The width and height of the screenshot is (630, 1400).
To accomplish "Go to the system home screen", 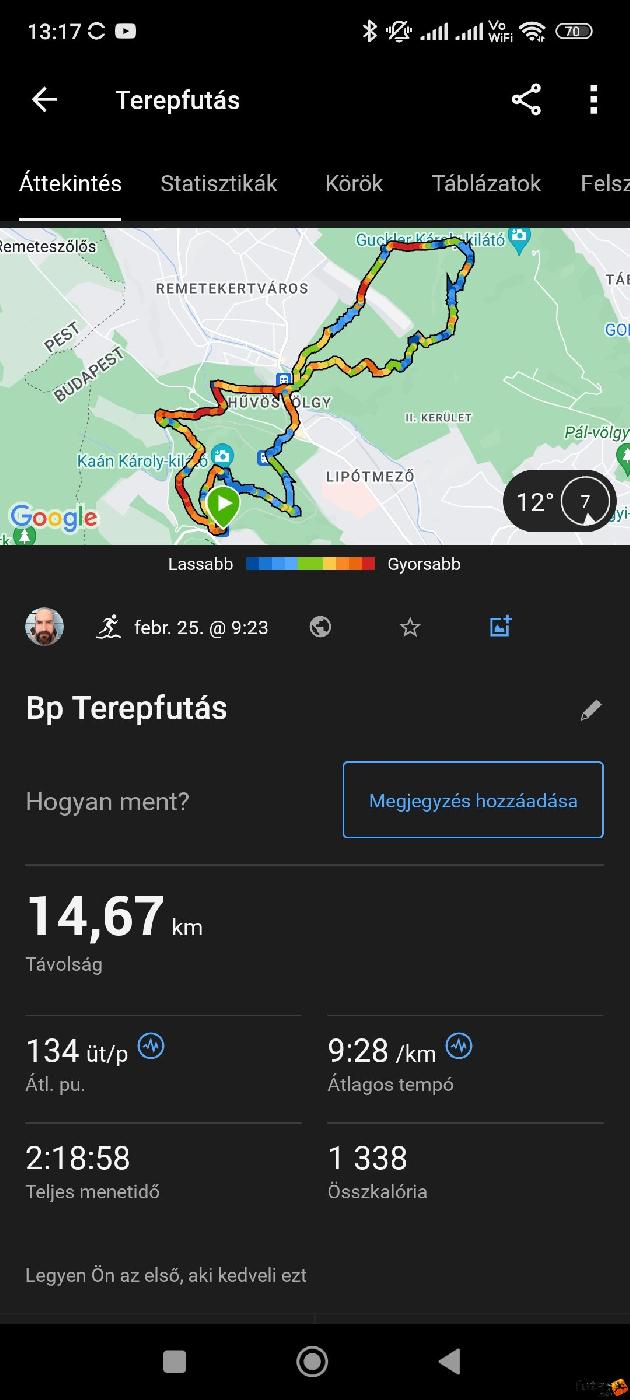I will (312, 1361).
